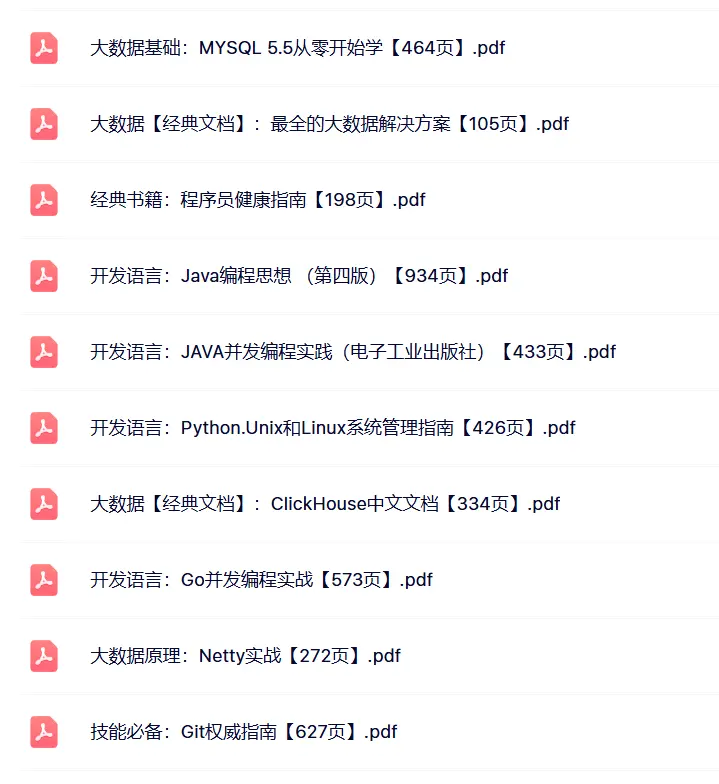Open Java编程思想 (第四版) PDF

(x=299, y=276)
